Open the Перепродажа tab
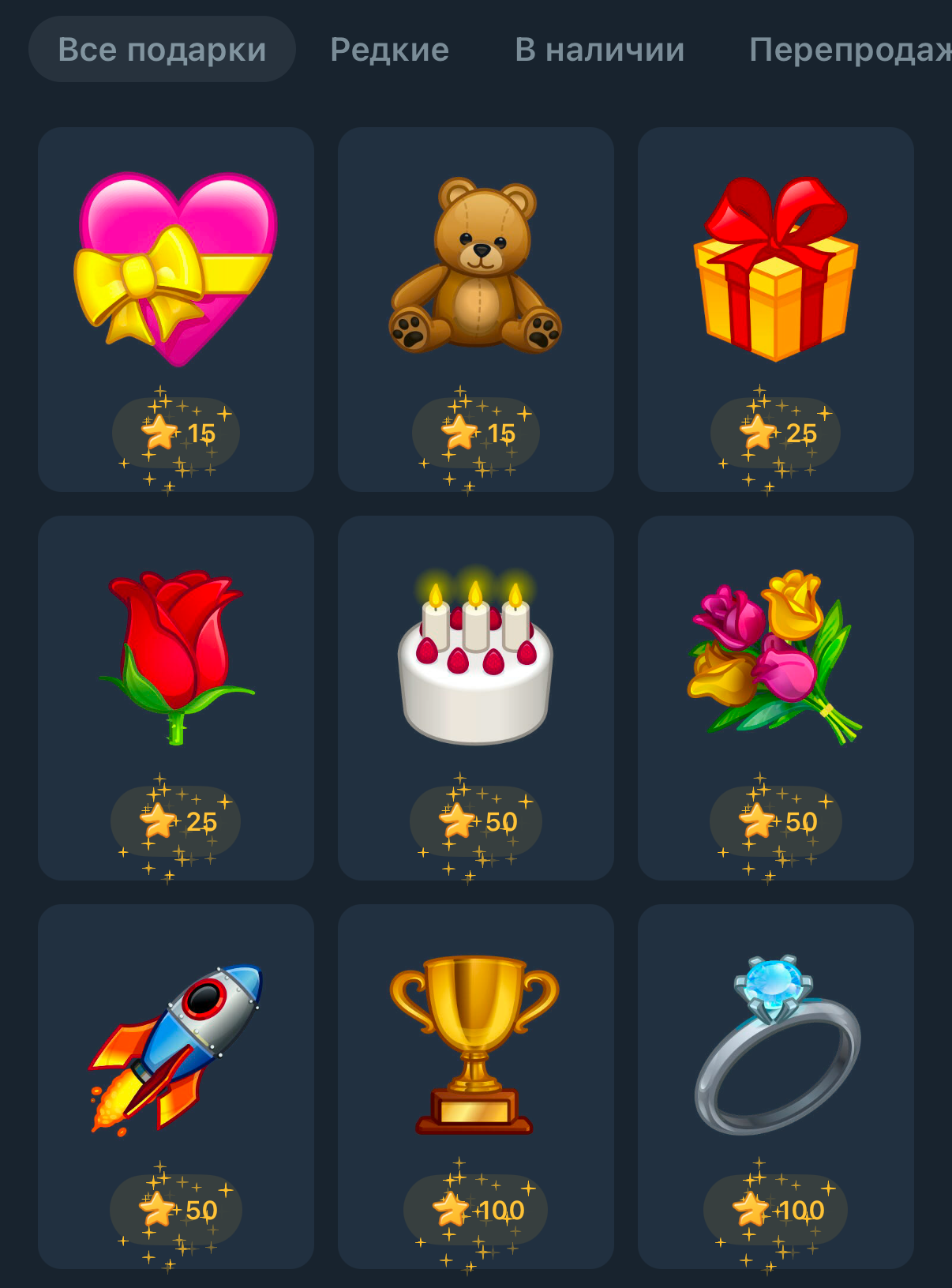 pos(849,50)
